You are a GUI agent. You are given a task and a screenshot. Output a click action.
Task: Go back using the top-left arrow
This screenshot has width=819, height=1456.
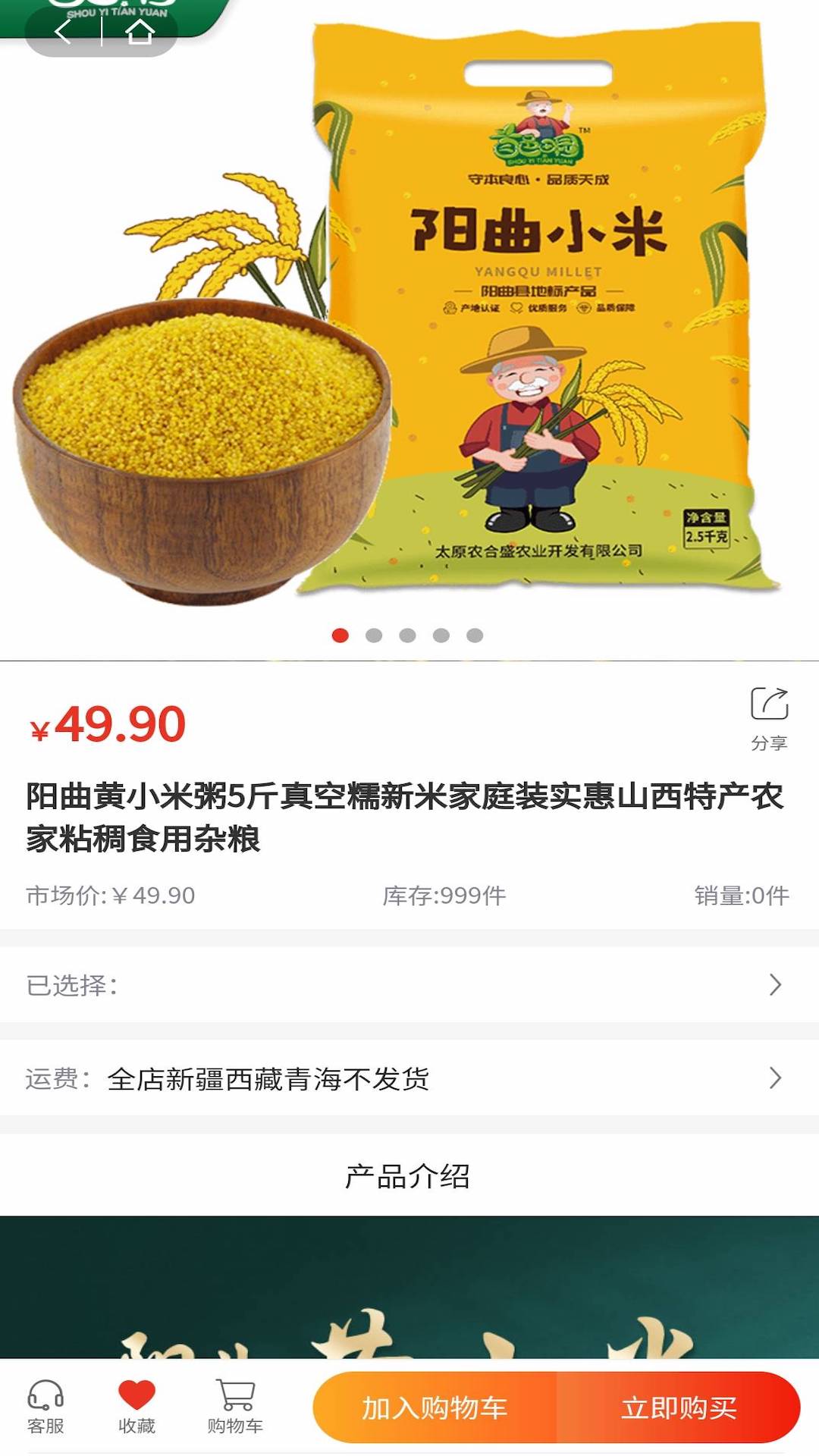(64, 32)
